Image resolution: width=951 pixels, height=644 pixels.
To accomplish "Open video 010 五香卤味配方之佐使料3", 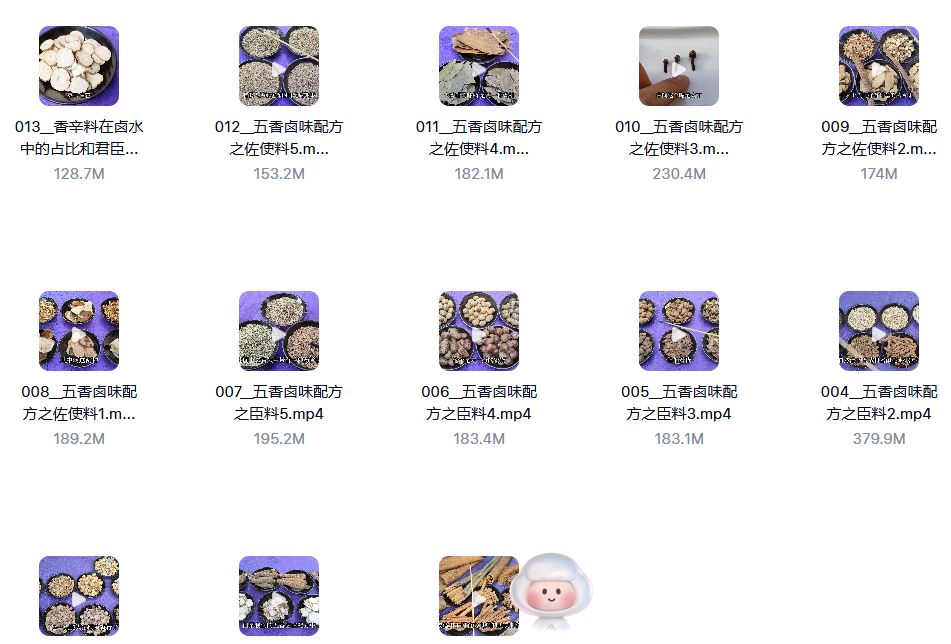I will pyautogui.click(x=679, y=66).
